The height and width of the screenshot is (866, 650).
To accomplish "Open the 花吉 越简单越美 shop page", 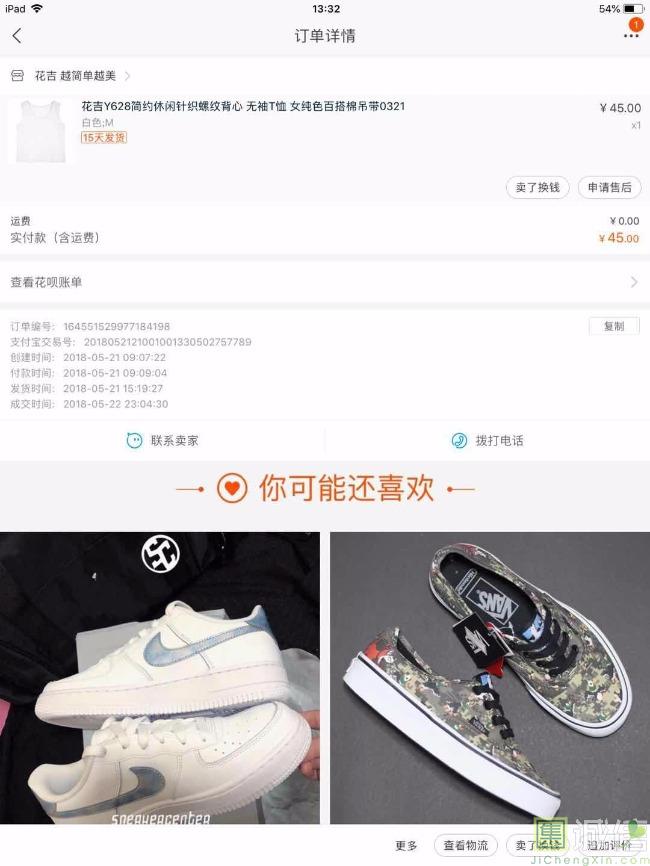I will 75,76.
